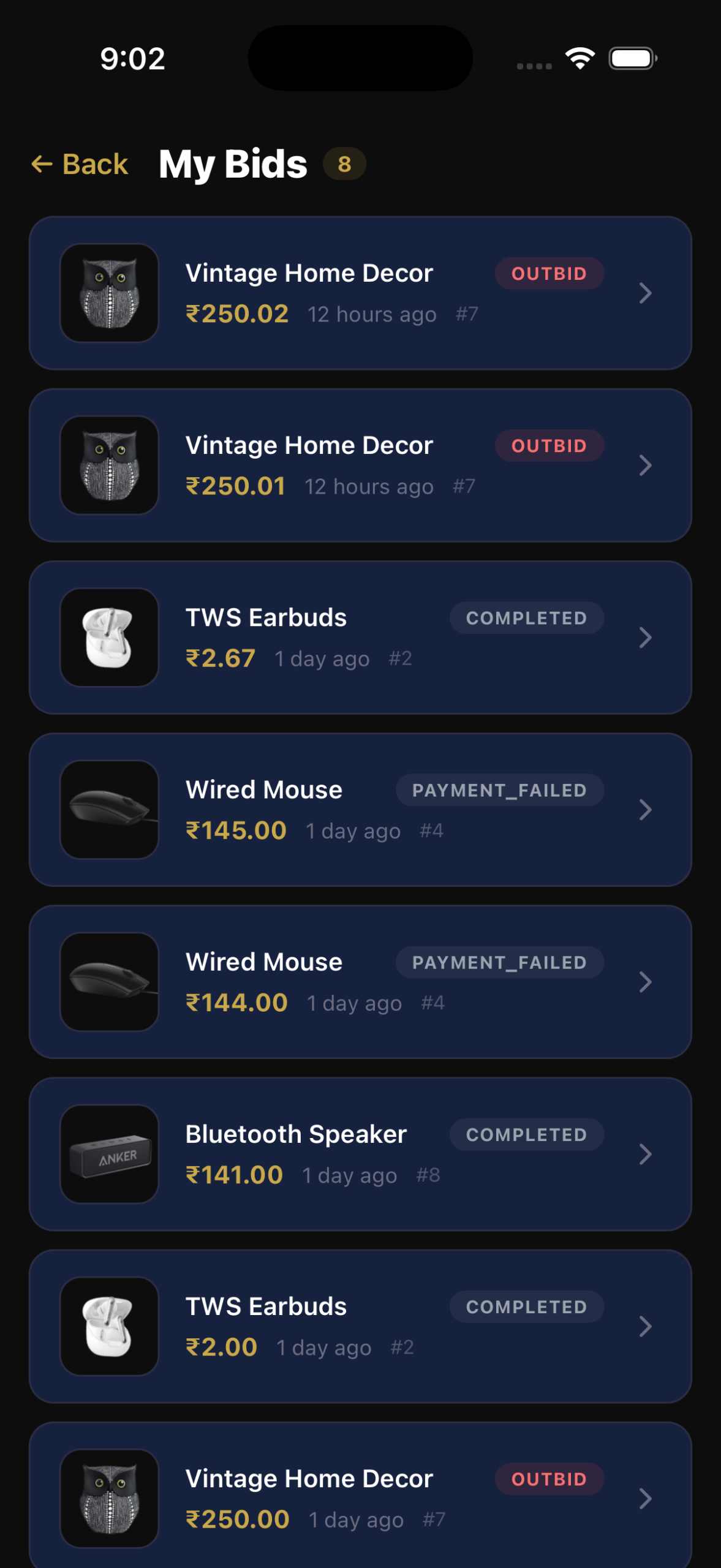This screenshot has height=1568, width=721.
Task: Select the My Bids title
Action: [233, 162]
